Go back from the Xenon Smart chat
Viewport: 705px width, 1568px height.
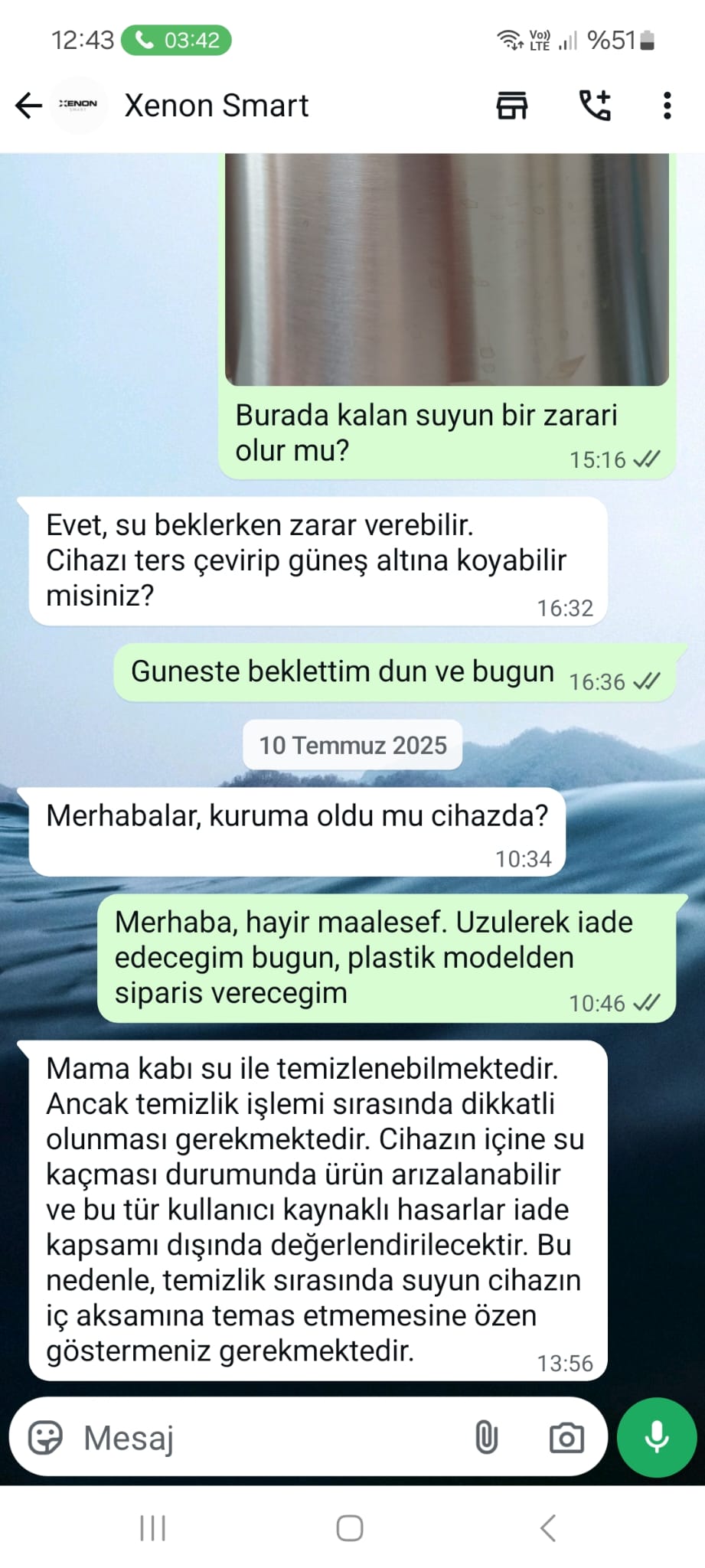(28, 106)
